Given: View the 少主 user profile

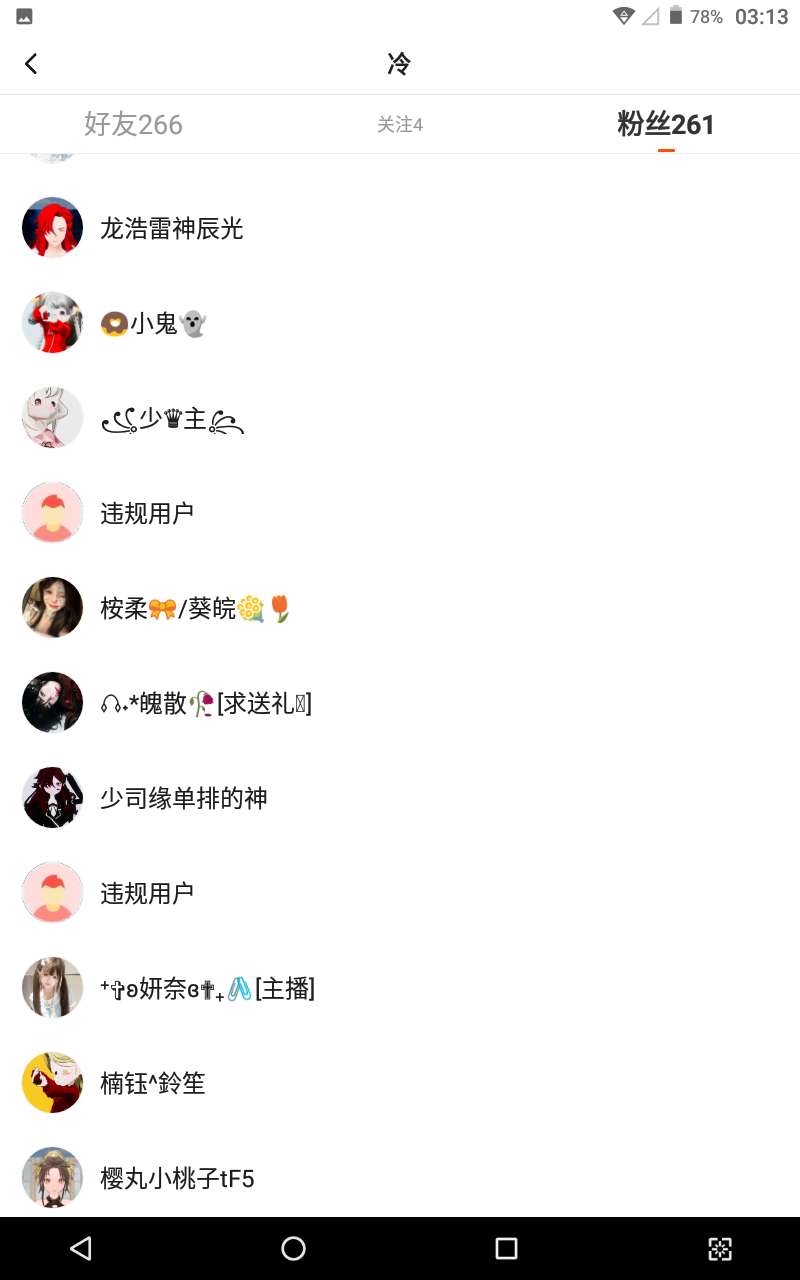Looking at the screenshot, I should pyautogui.click(x=172, y=419).
